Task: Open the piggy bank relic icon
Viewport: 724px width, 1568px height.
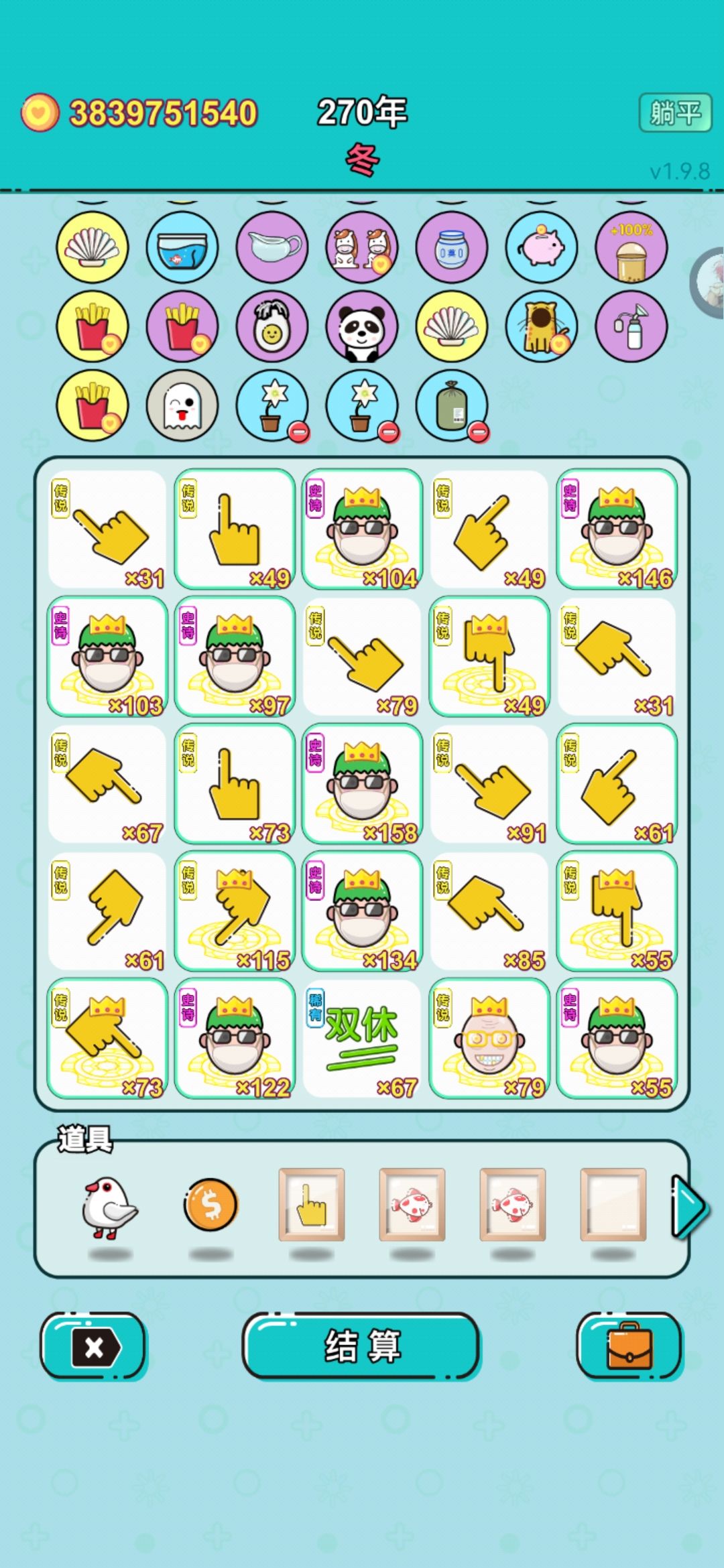Action: coord(542,247)
